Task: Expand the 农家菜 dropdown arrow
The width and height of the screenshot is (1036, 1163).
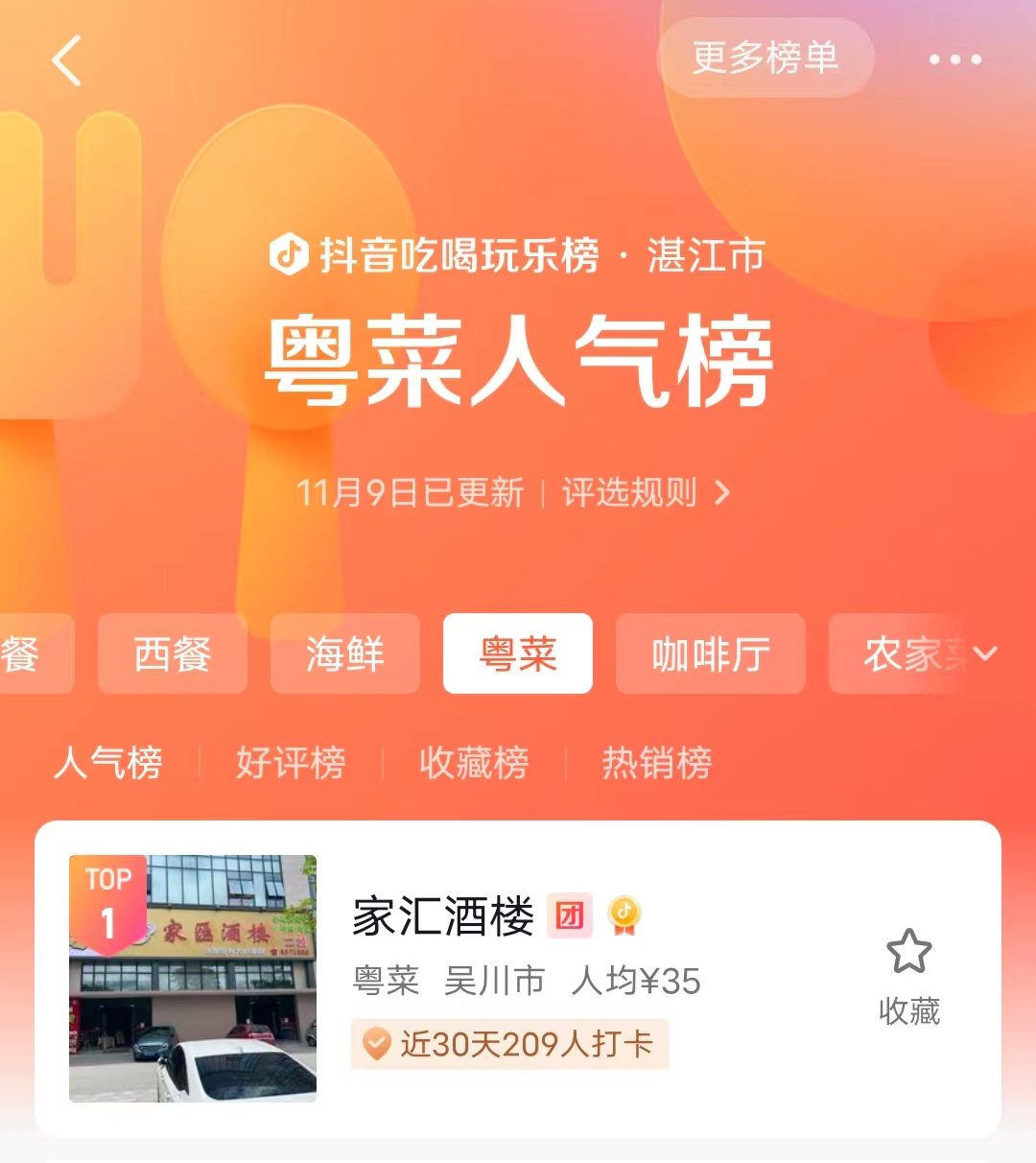Action: click(984, 654)
